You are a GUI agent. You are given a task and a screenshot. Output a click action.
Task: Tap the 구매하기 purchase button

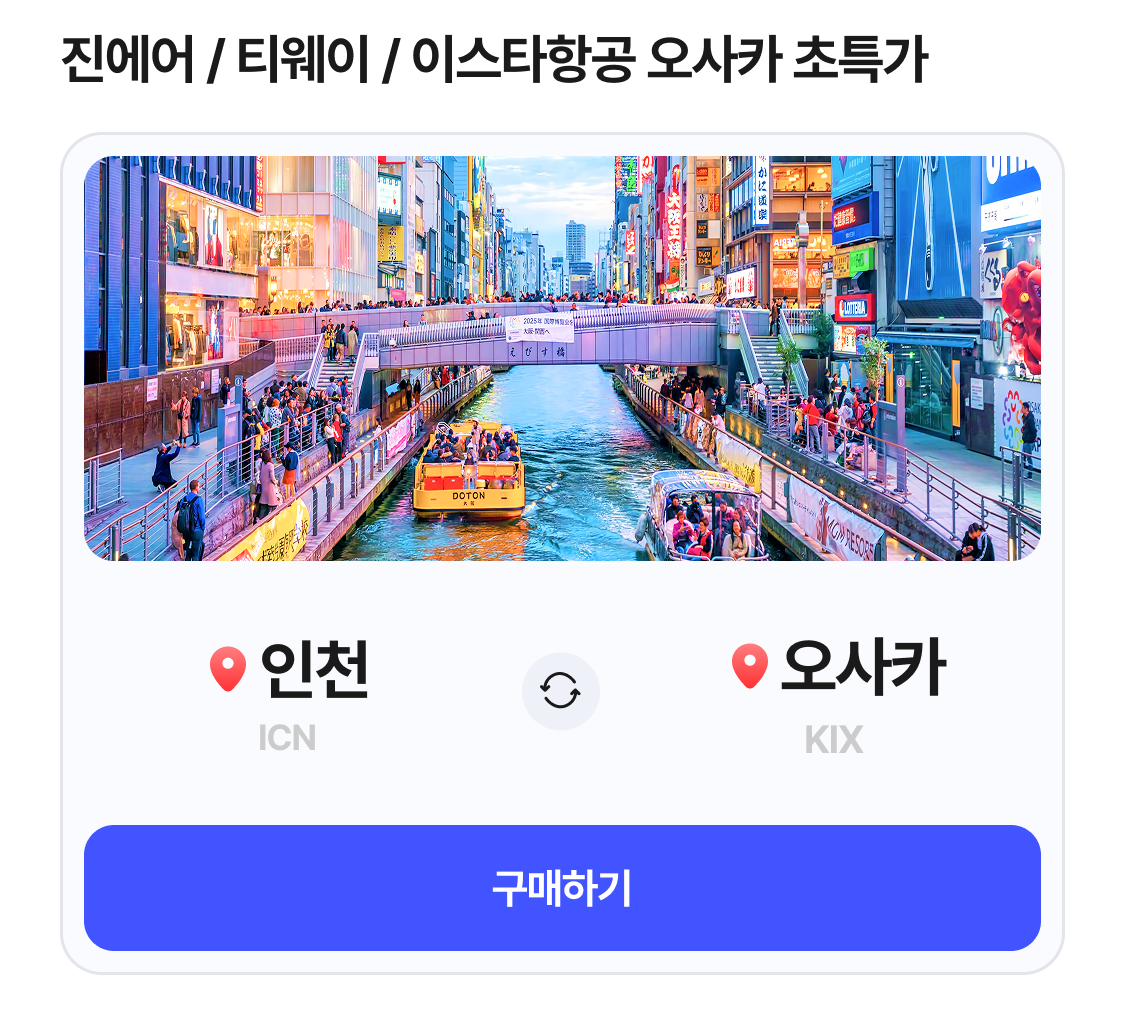point(562,888)
